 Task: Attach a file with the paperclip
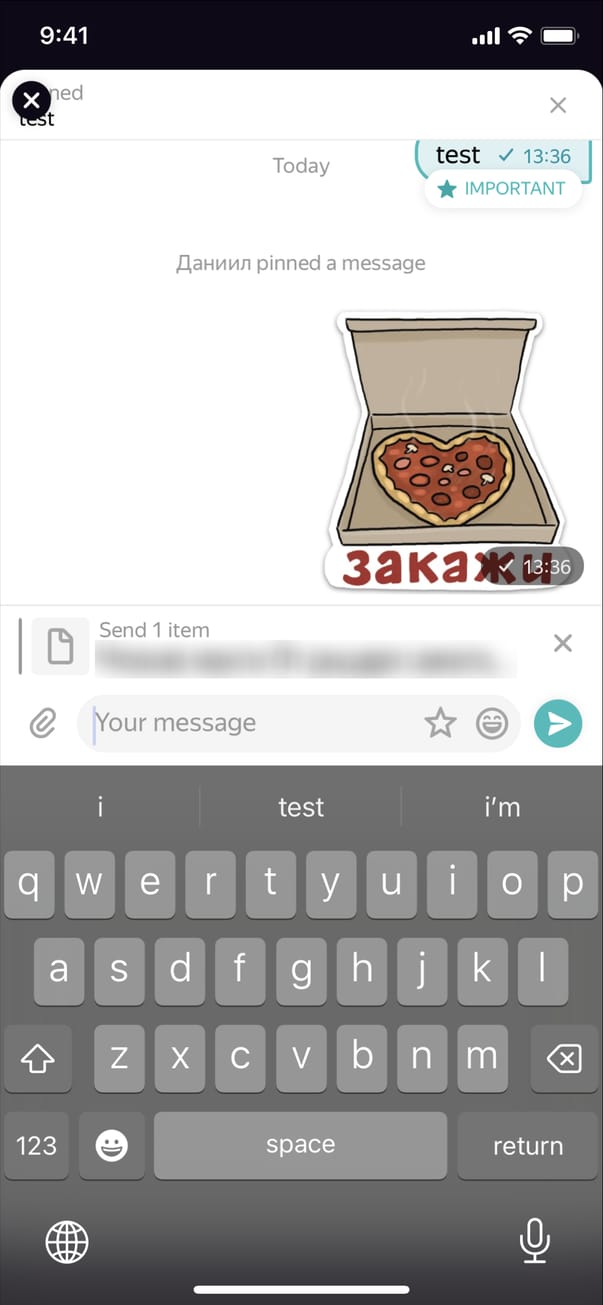tap(42, 722)
